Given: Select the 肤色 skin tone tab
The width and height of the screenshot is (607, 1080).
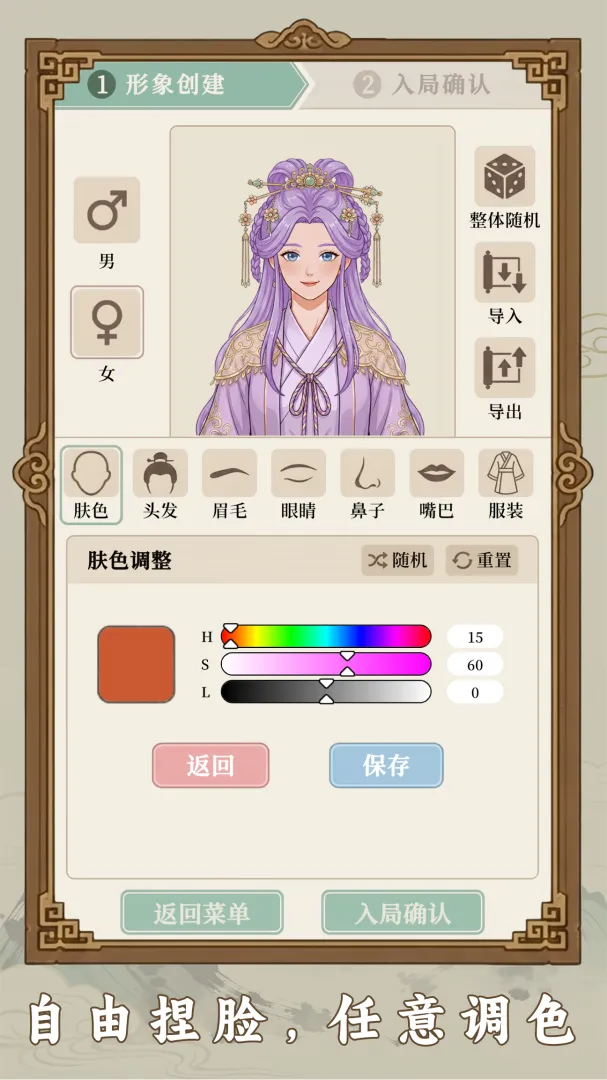Looking at the screenshot, I should (91, 485).
